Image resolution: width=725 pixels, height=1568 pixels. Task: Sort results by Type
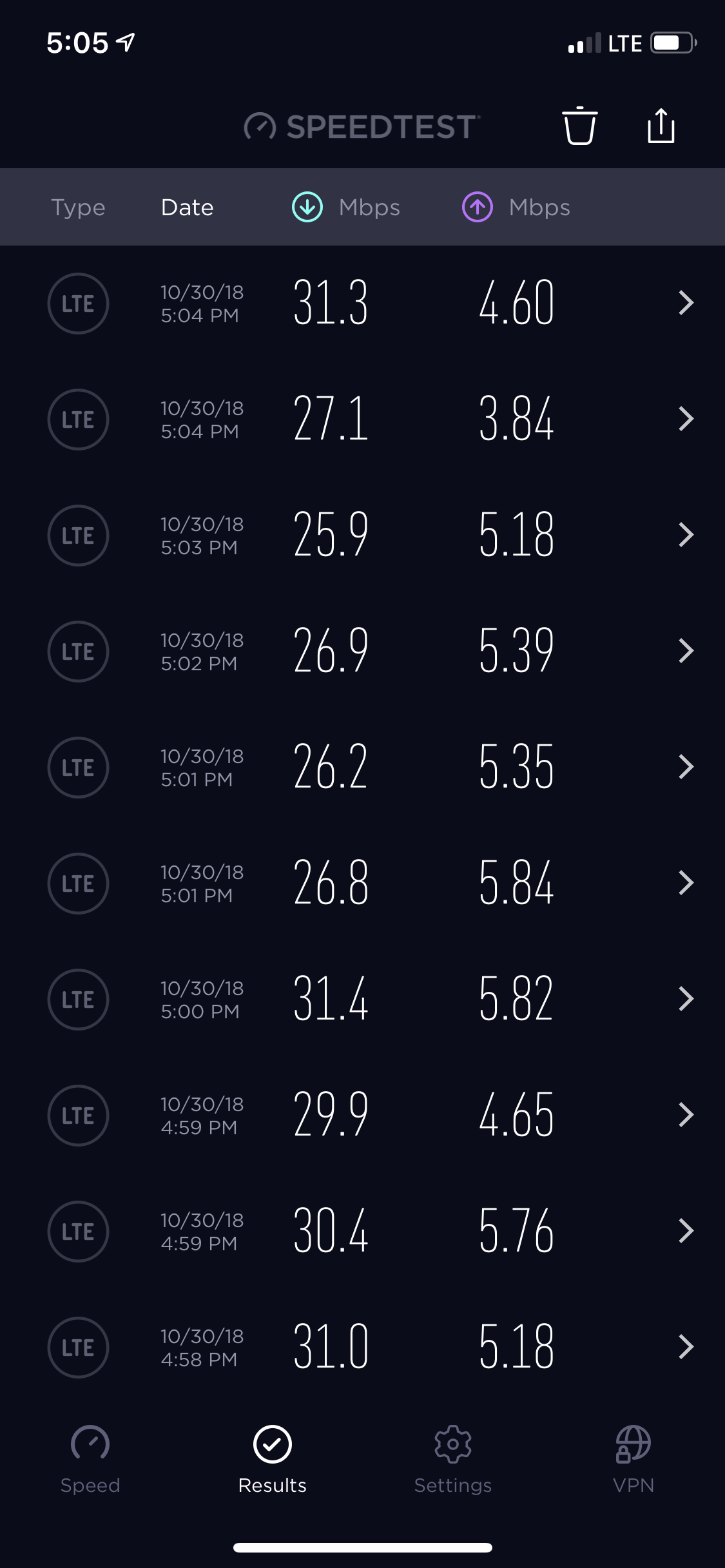pyautogui.click(x=78, y=208)
